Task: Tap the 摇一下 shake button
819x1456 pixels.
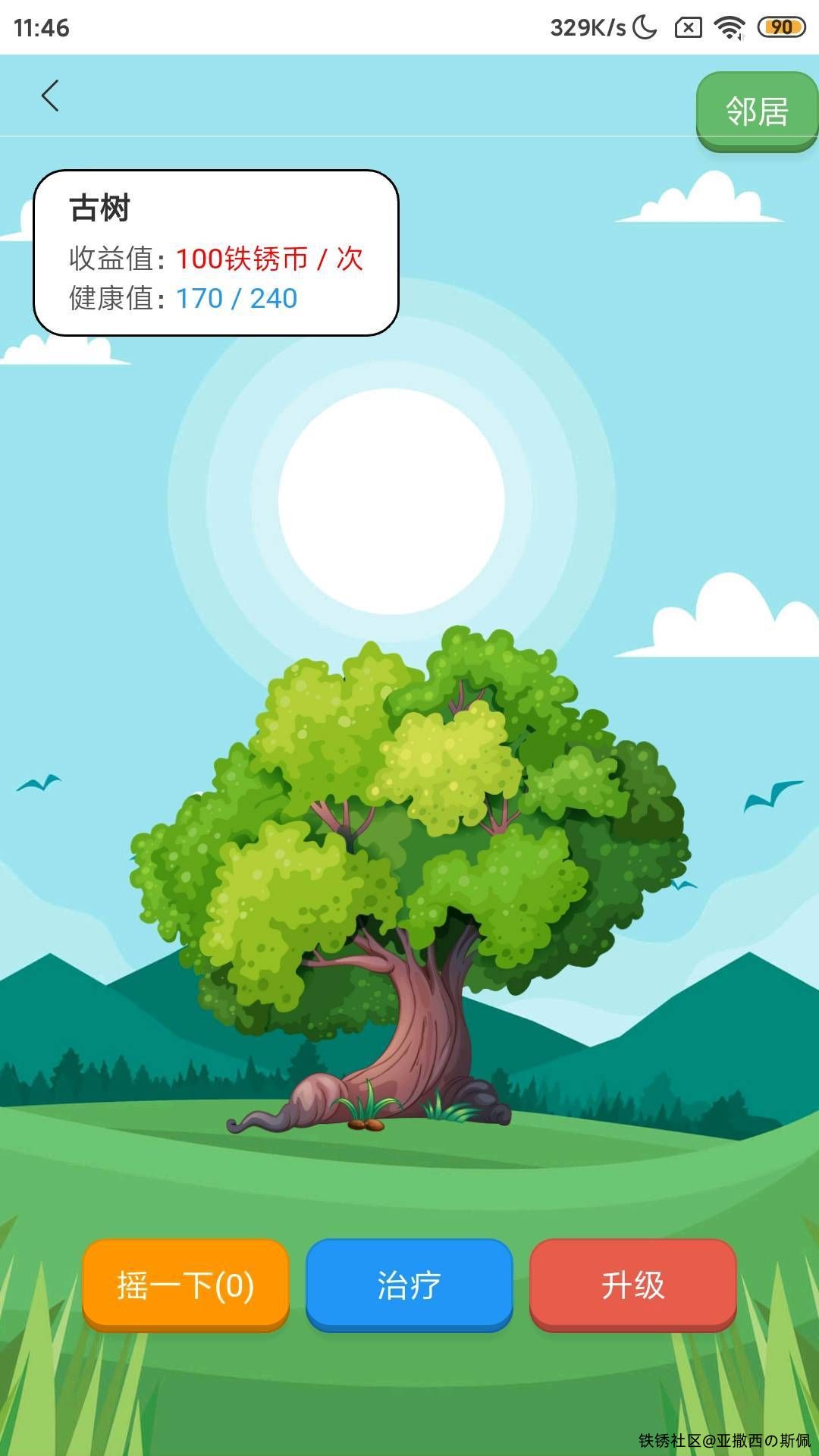Action: (186, 1285)
